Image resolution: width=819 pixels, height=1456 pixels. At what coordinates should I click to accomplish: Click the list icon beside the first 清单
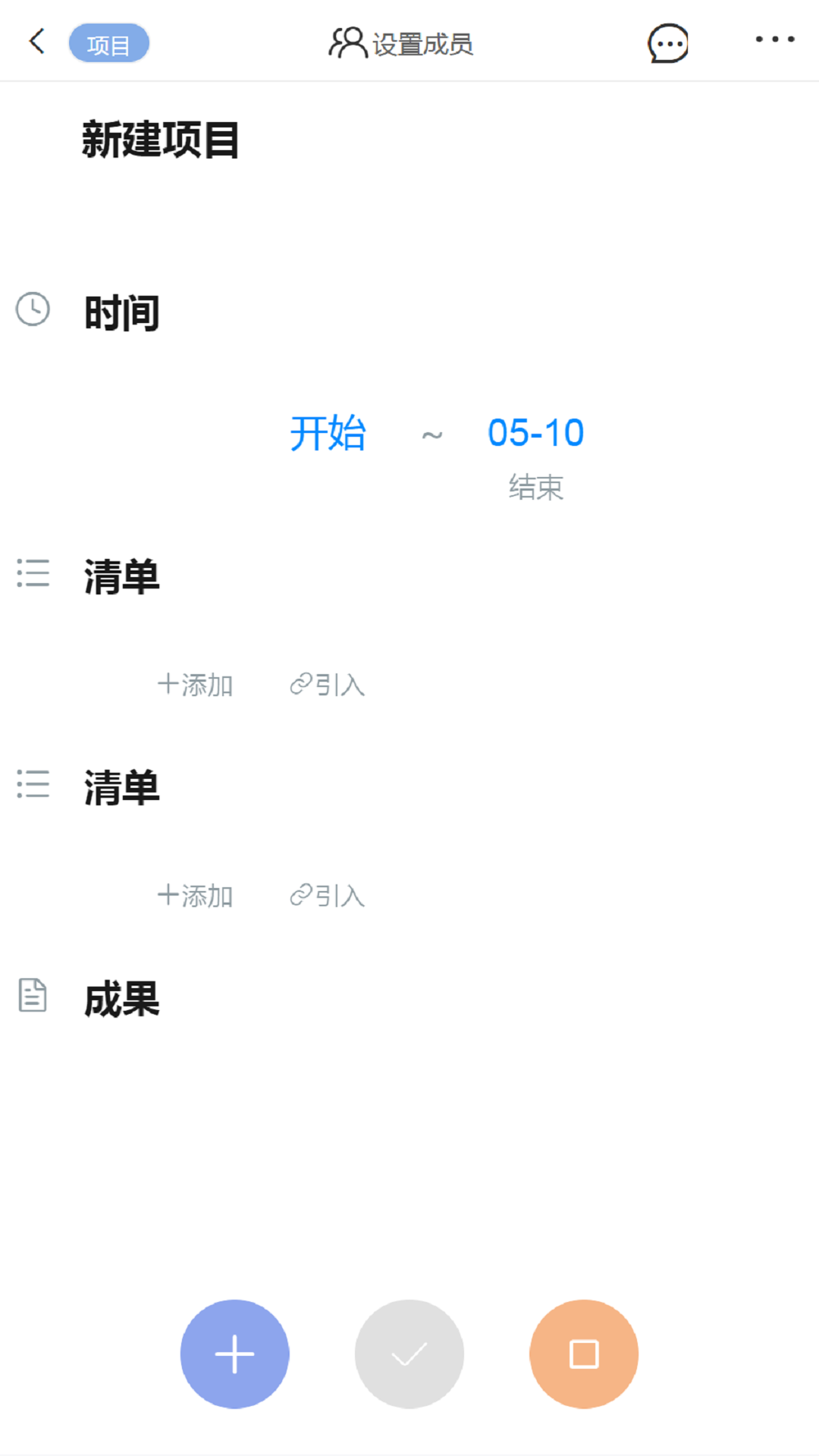(32, 575)
